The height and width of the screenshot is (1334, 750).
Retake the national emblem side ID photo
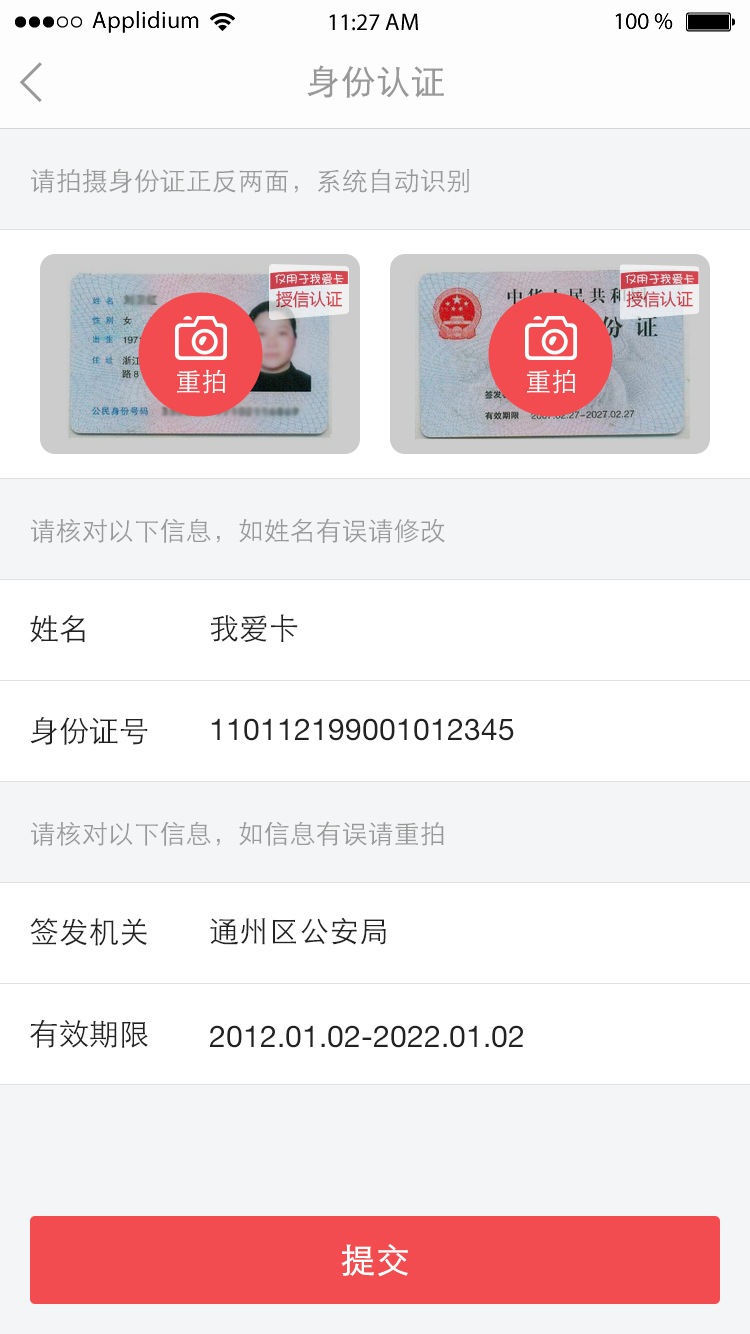tap(550, 354)
